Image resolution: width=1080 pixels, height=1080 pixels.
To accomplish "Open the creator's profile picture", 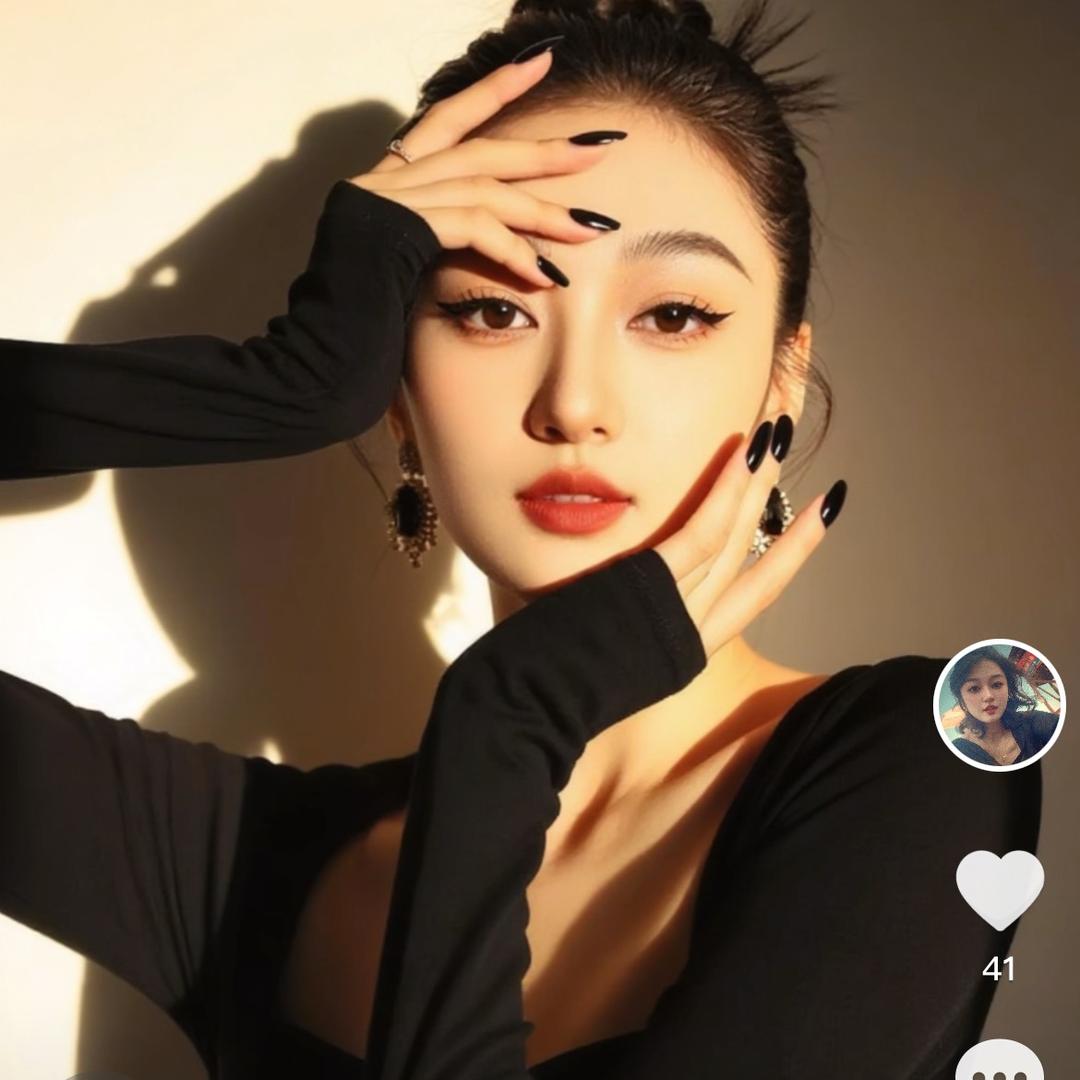I will point(999,705).
